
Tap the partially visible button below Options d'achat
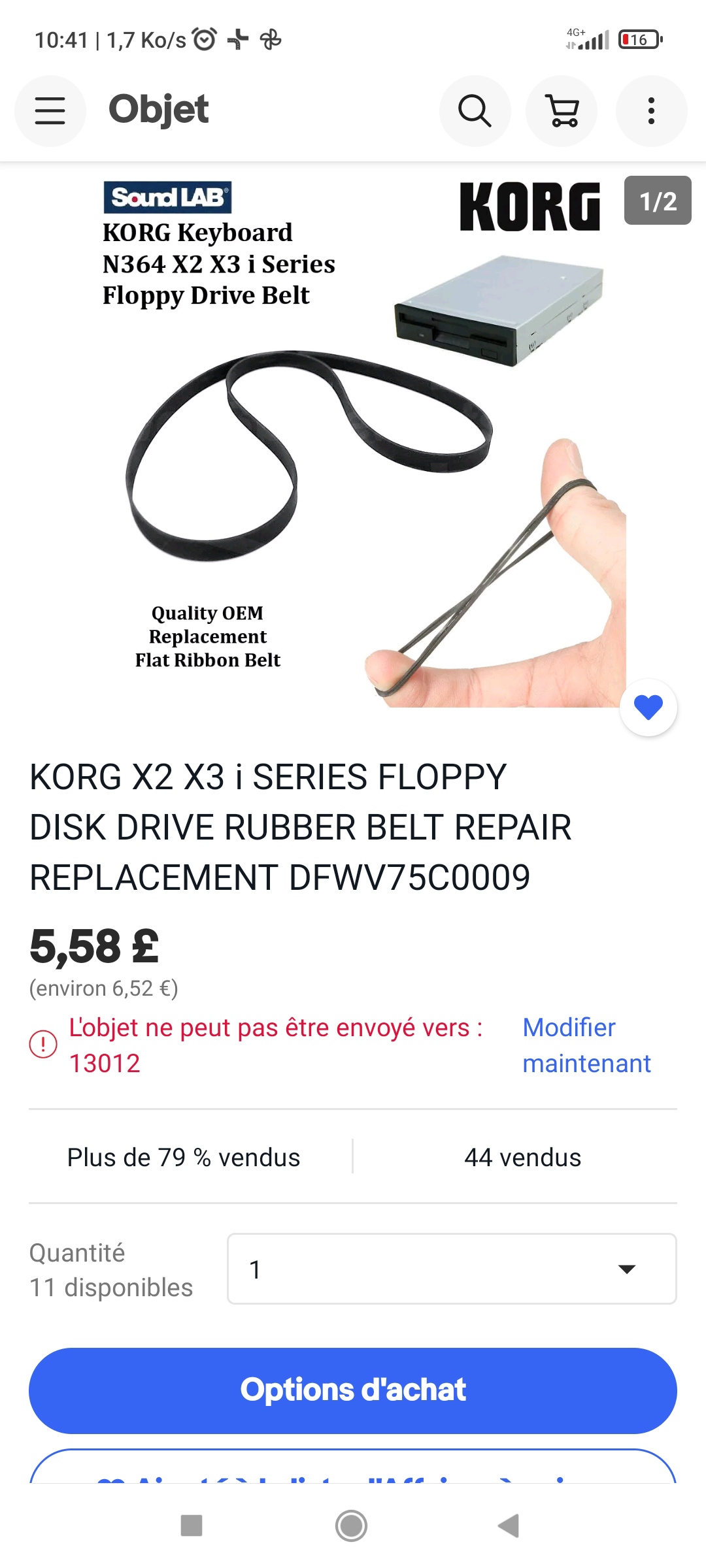click(353, 1469)
